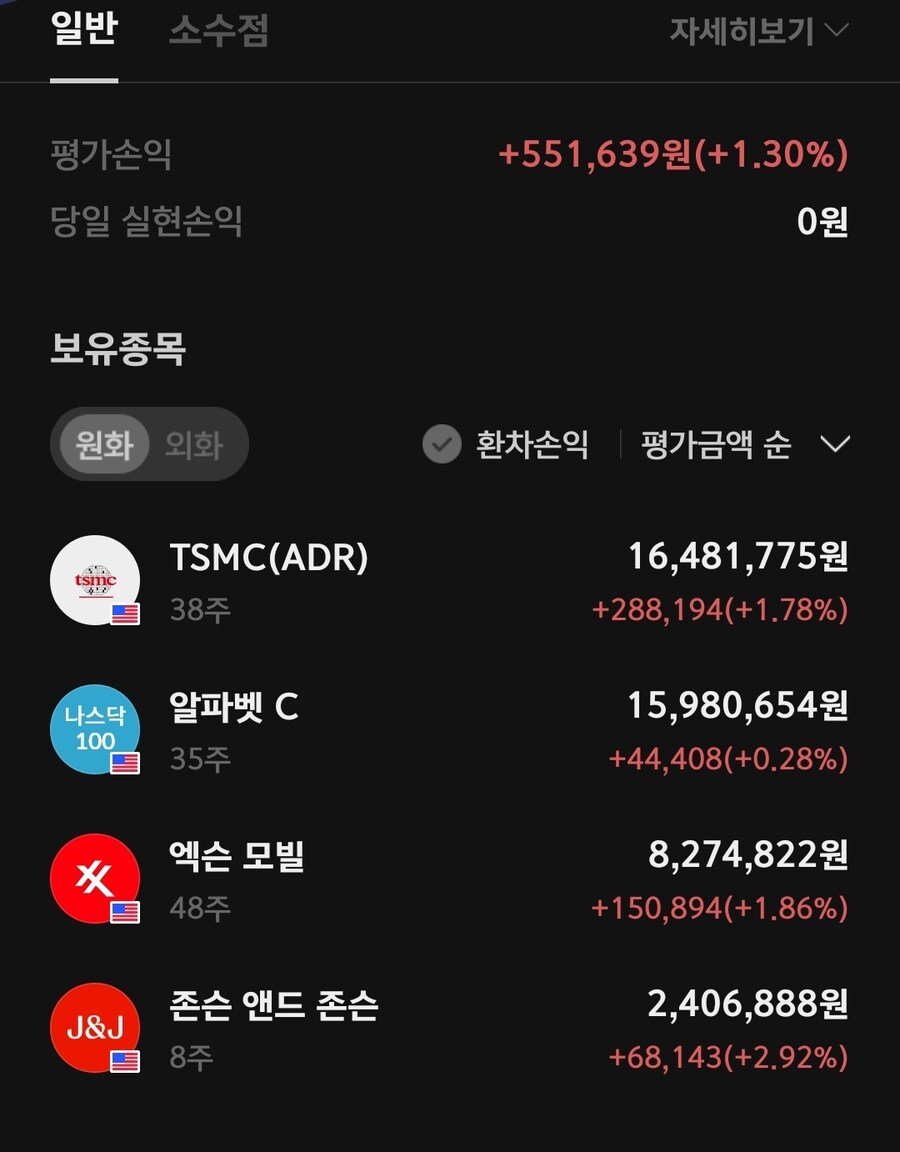Click the down arrow next to 평가금액 순

coord(836,445)
